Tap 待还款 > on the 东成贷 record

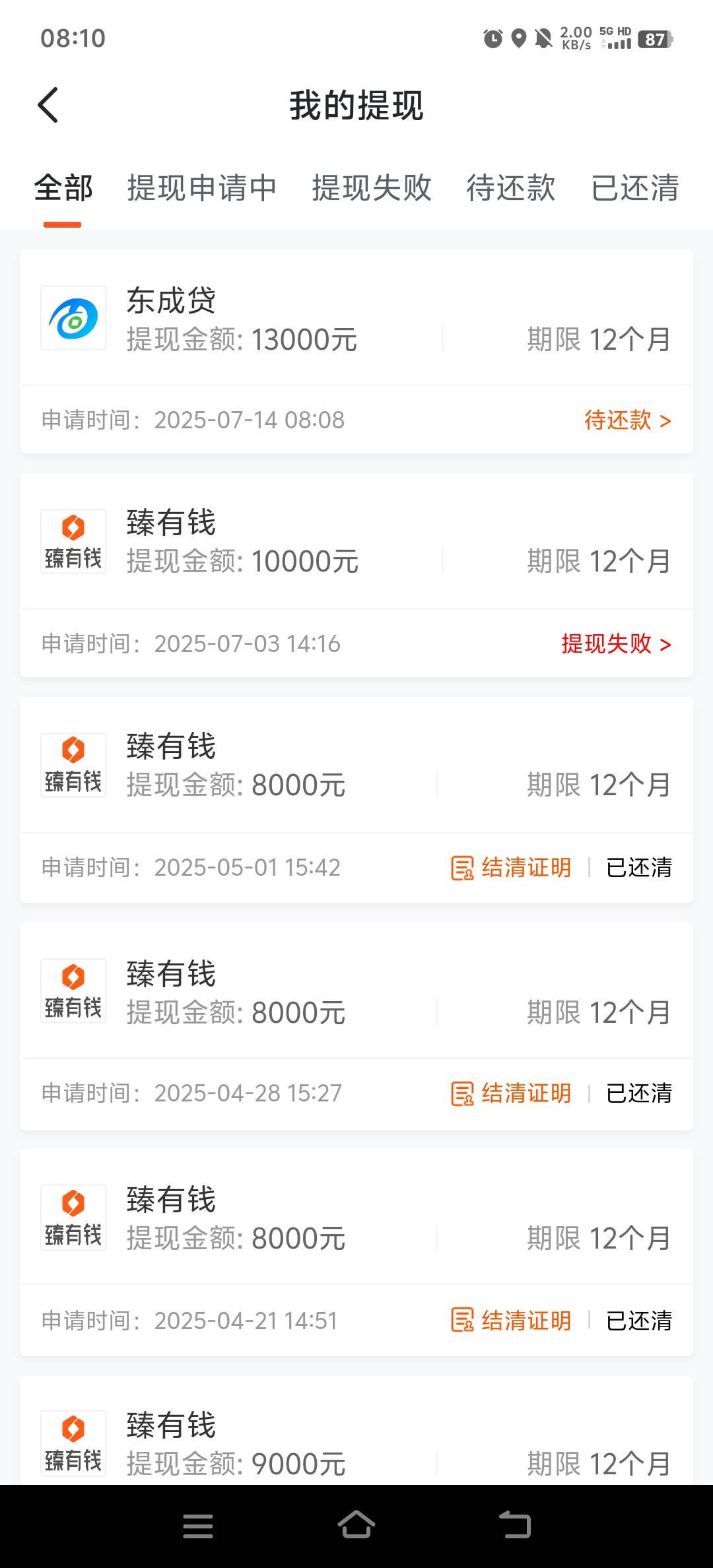pos(628,420)
